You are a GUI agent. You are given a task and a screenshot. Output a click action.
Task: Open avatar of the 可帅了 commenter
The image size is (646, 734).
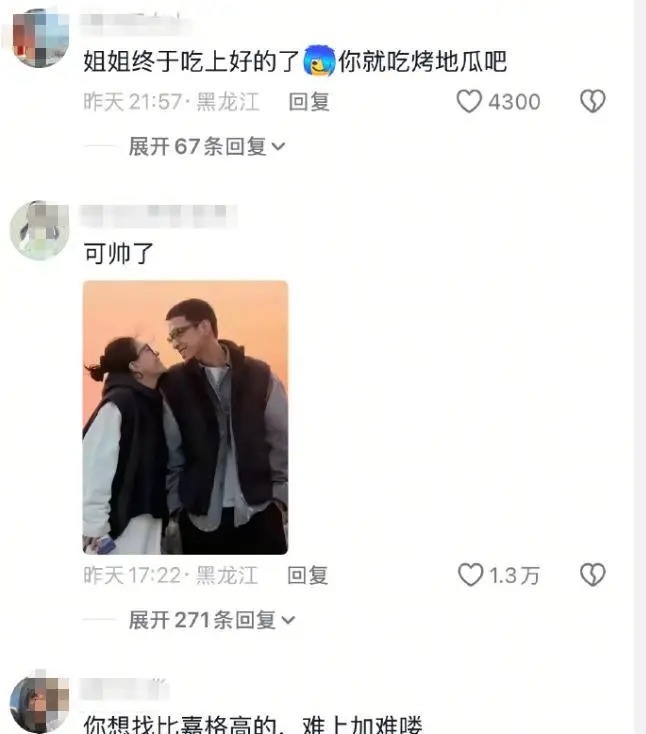pyautogui.click(x=39, y=230)
